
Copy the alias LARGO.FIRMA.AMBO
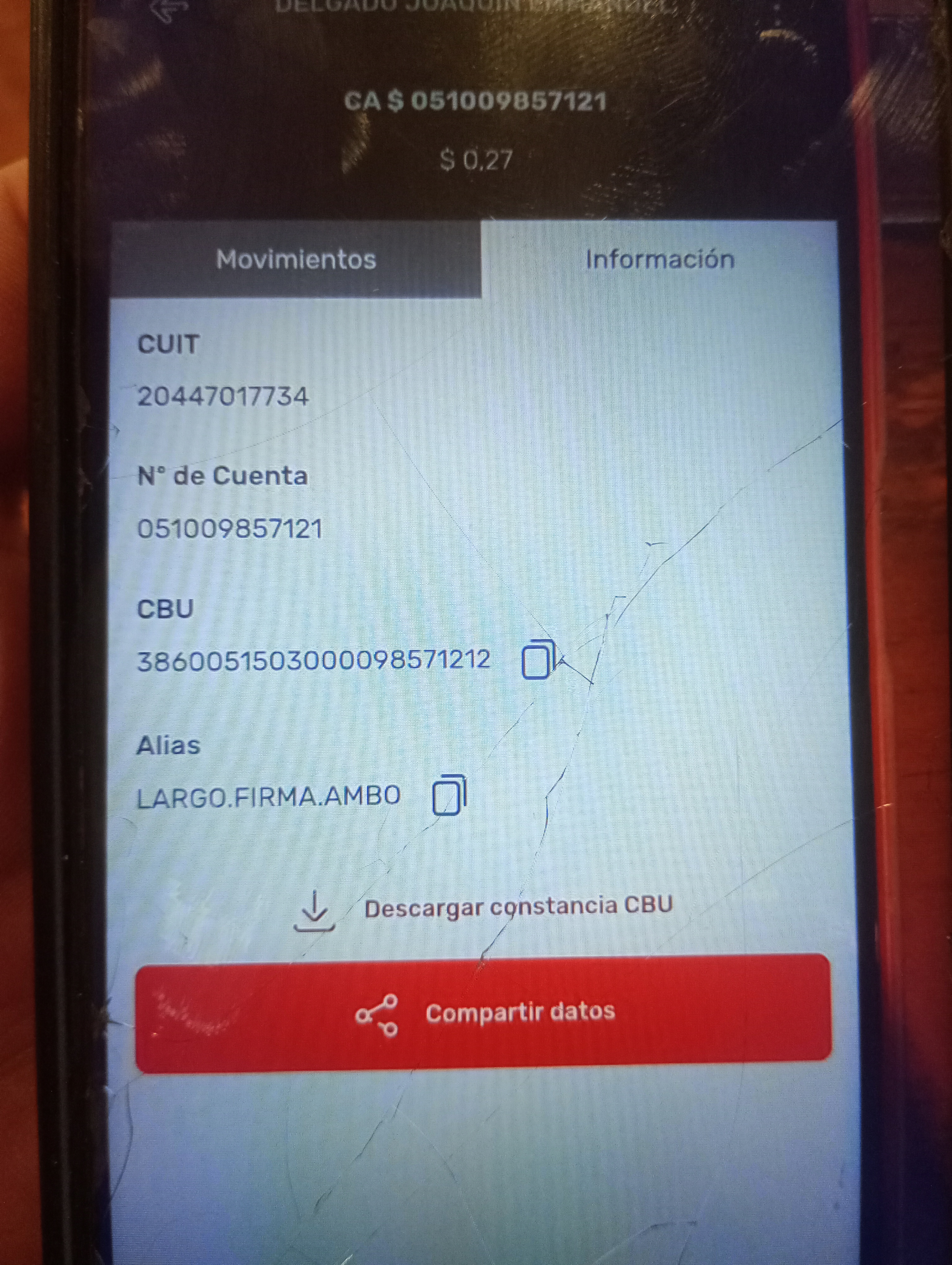(x=450, y=795)
